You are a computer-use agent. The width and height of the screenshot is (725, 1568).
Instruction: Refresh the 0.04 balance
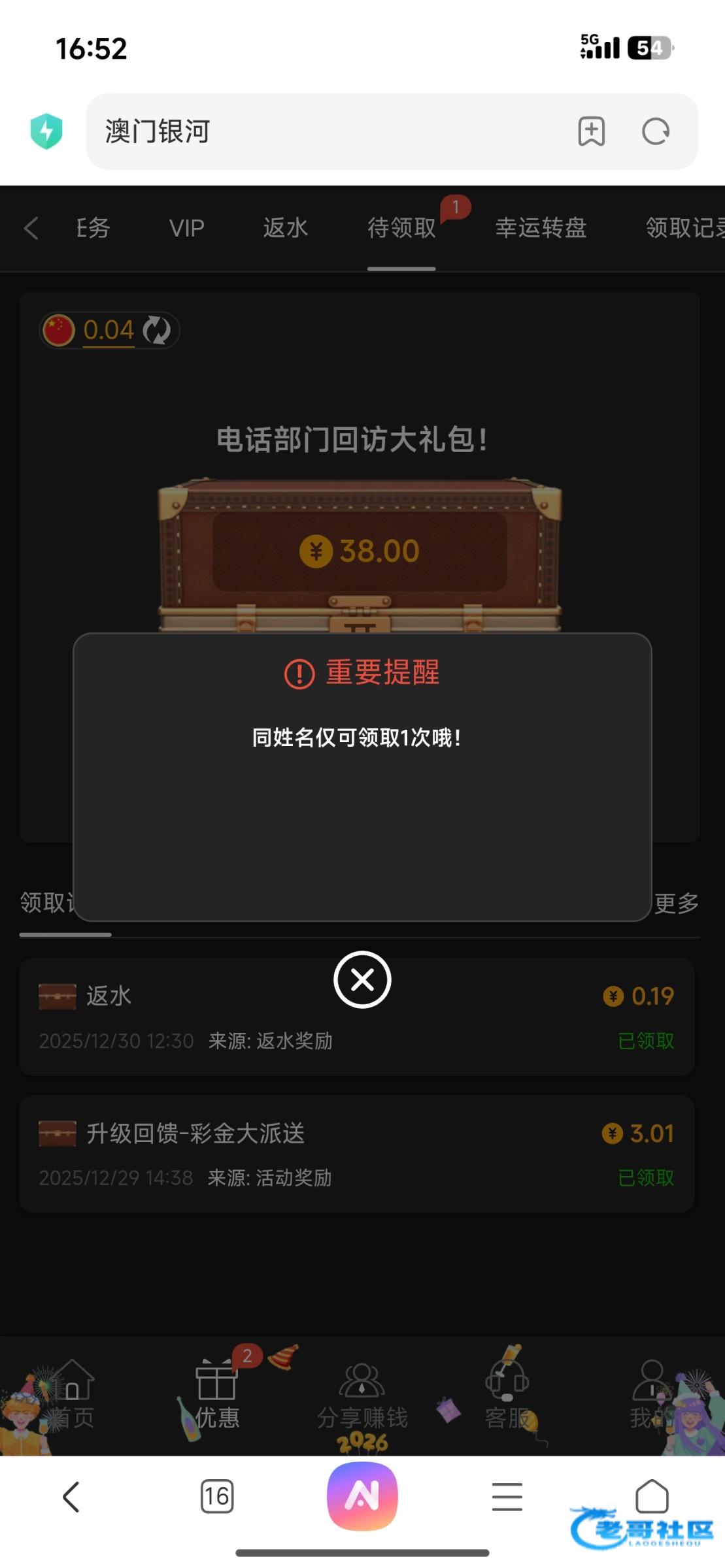[157, 330]
